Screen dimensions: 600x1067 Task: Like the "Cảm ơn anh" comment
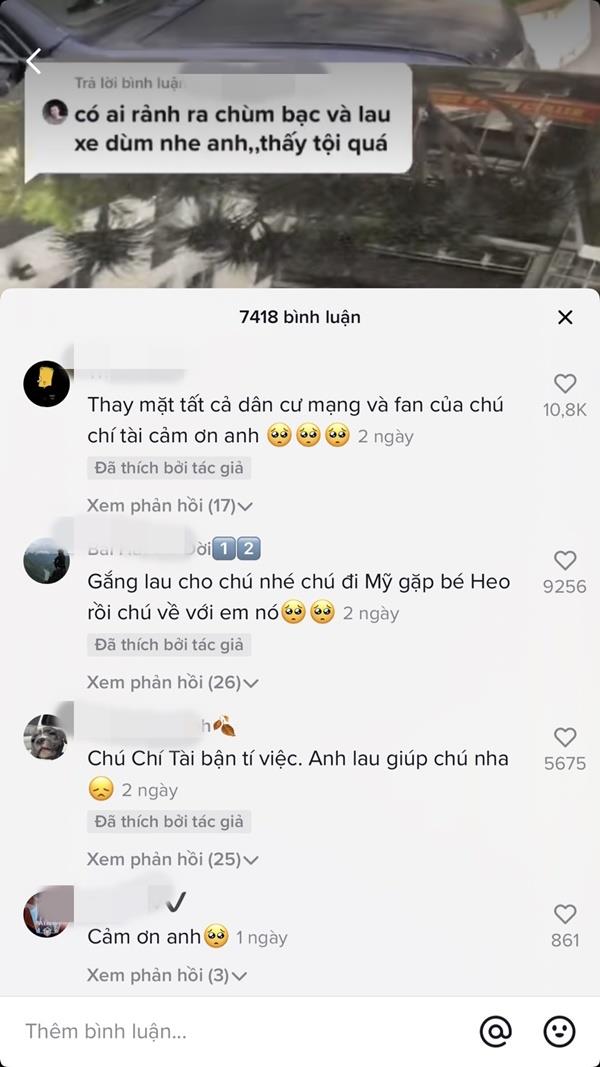coord(565,914)
